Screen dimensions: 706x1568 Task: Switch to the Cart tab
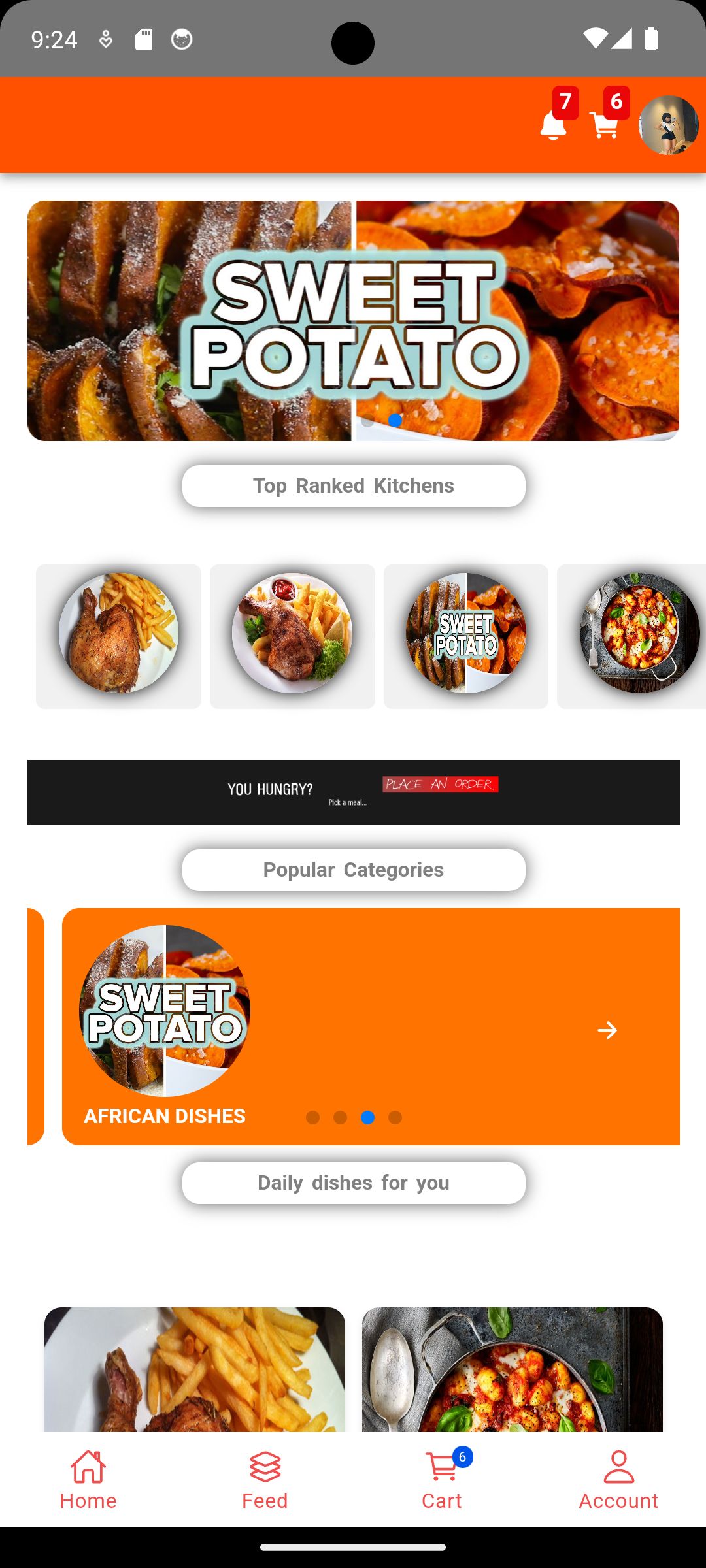click(x=442, y=1480)
